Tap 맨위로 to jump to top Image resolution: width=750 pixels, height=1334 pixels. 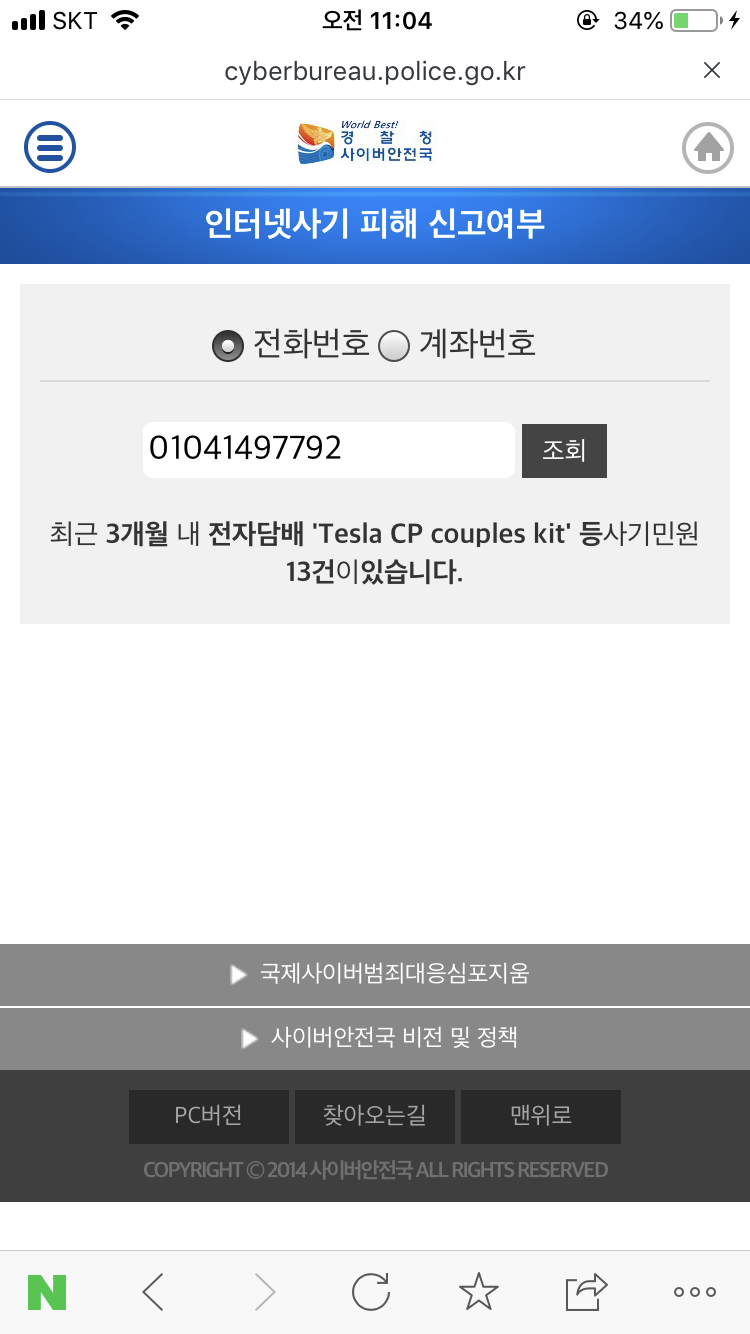click(x=541, y=1116)
